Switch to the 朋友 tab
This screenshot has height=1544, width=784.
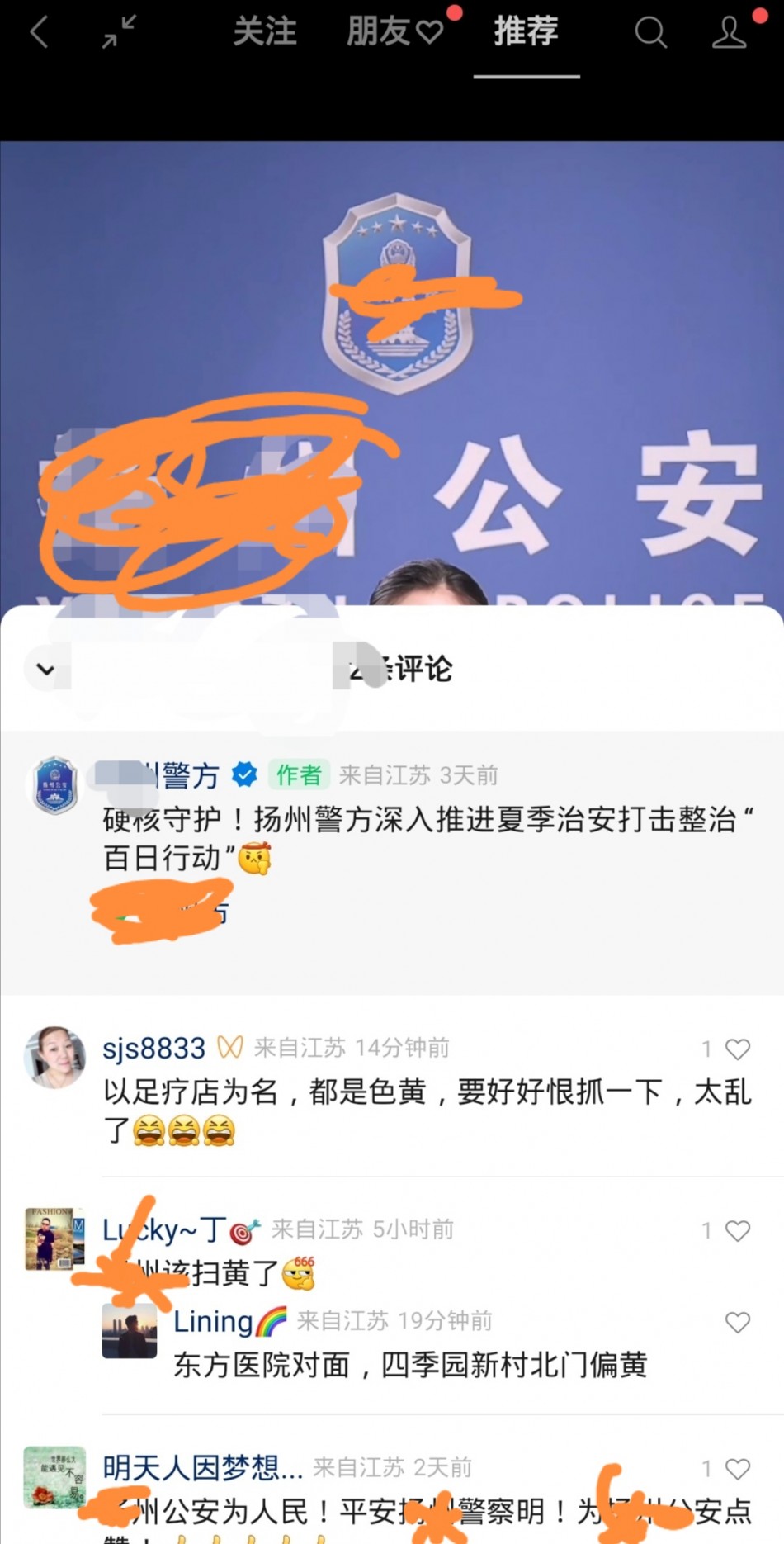coord(394,32)
